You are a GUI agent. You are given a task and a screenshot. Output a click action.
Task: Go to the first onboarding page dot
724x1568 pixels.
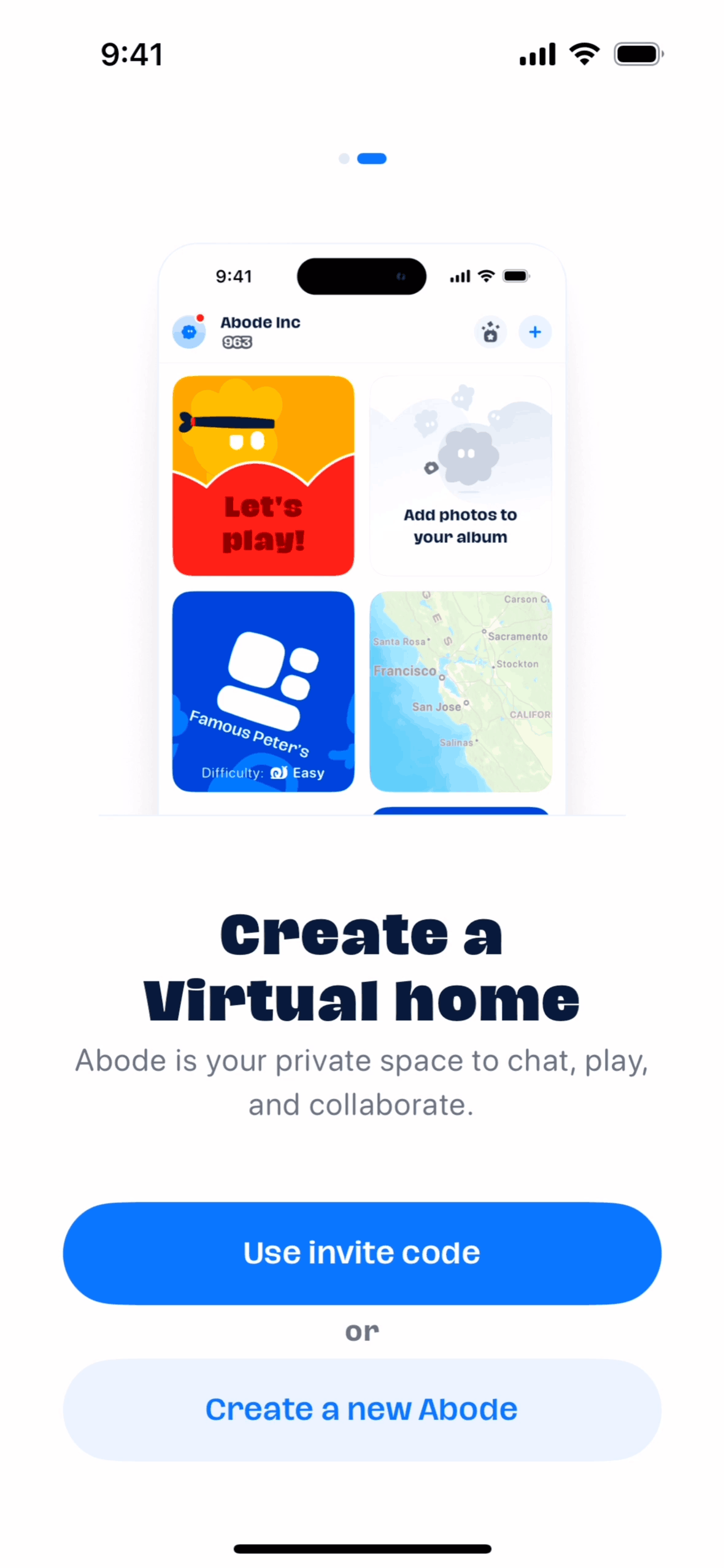[x=344, y=159]
